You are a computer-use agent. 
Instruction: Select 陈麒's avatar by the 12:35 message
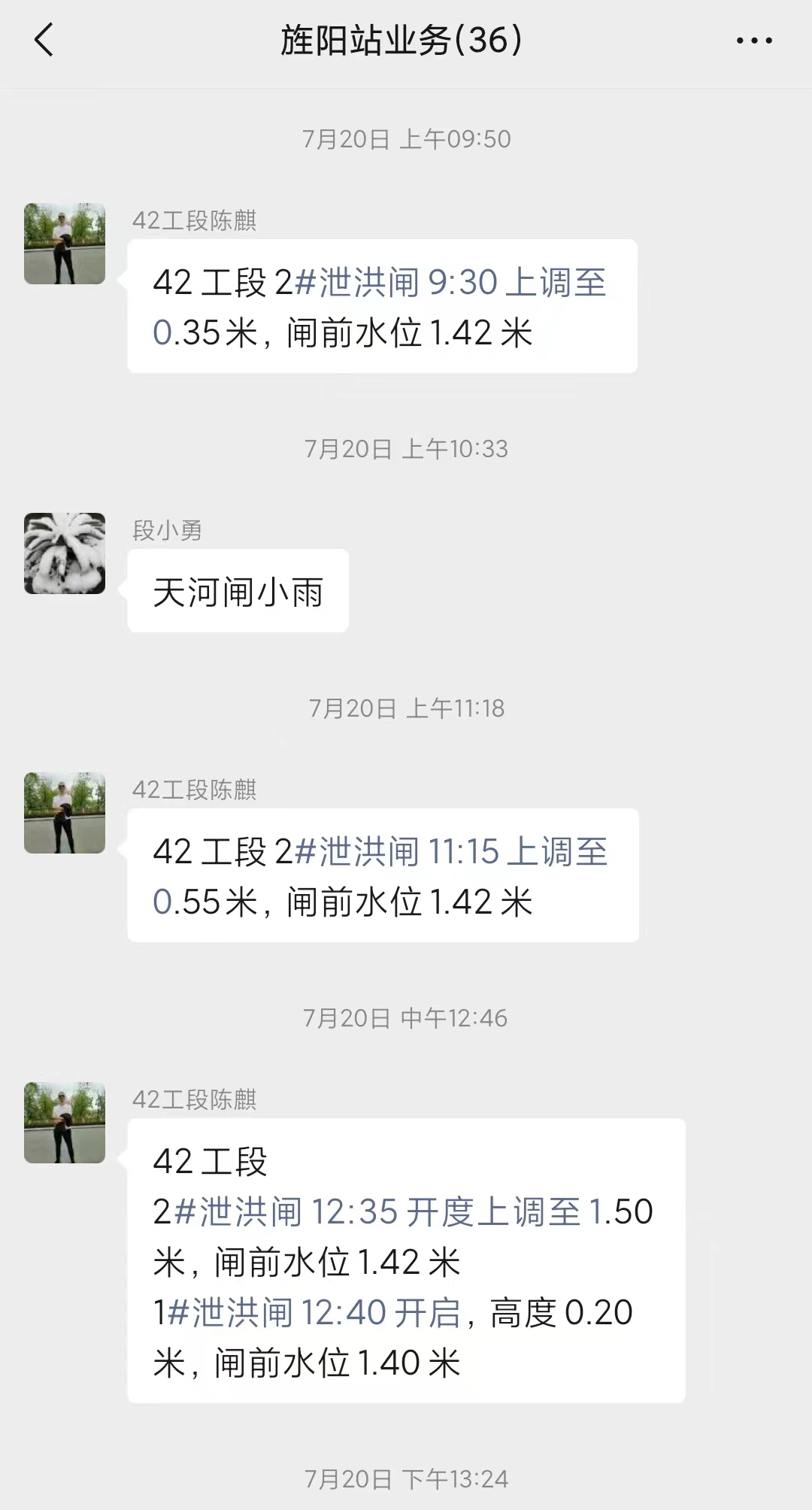(65, 1123)
